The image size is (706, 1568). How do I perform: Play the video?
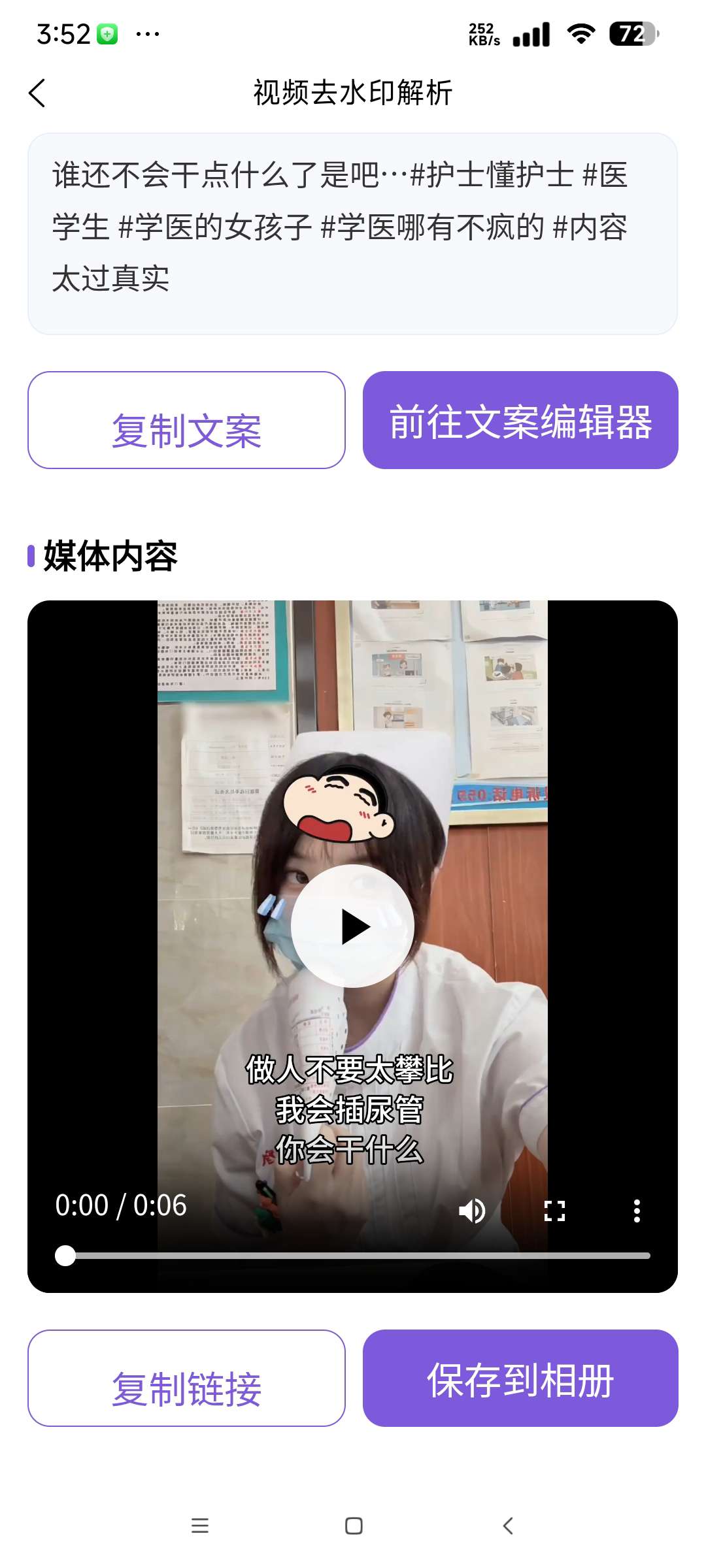coord(352,926)
